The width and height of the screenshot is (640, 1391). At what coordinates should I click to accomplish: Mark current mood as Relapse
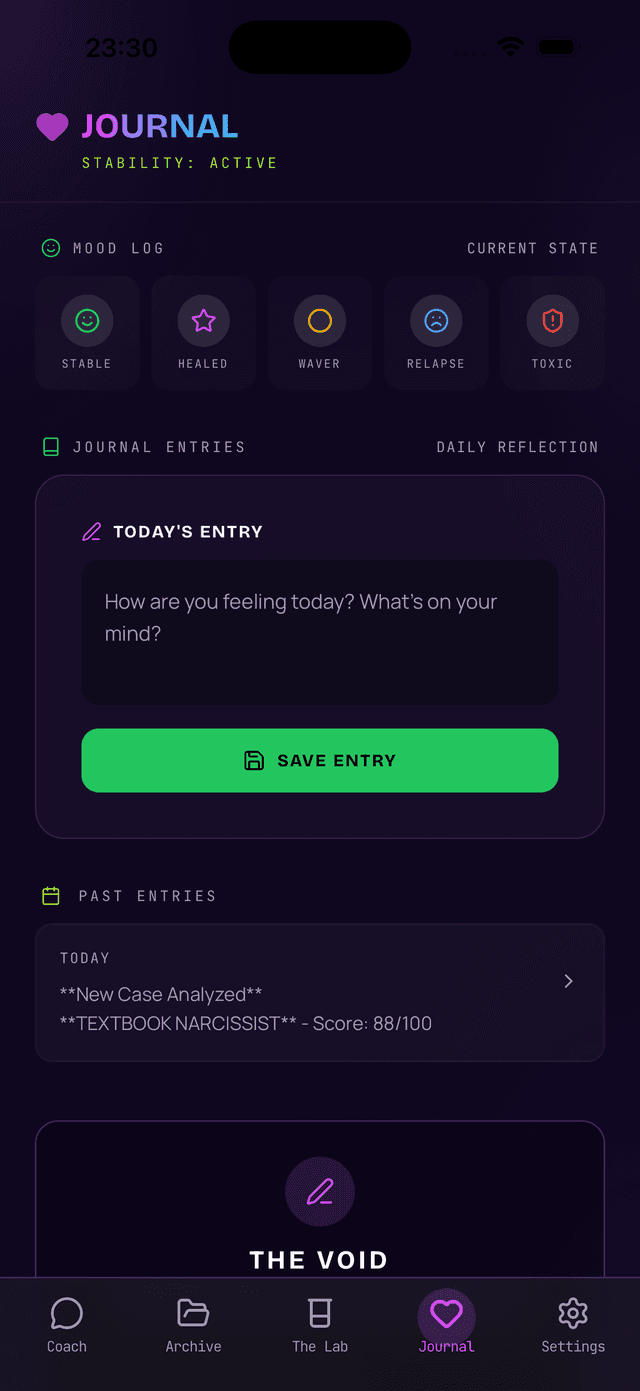(436, 332)
